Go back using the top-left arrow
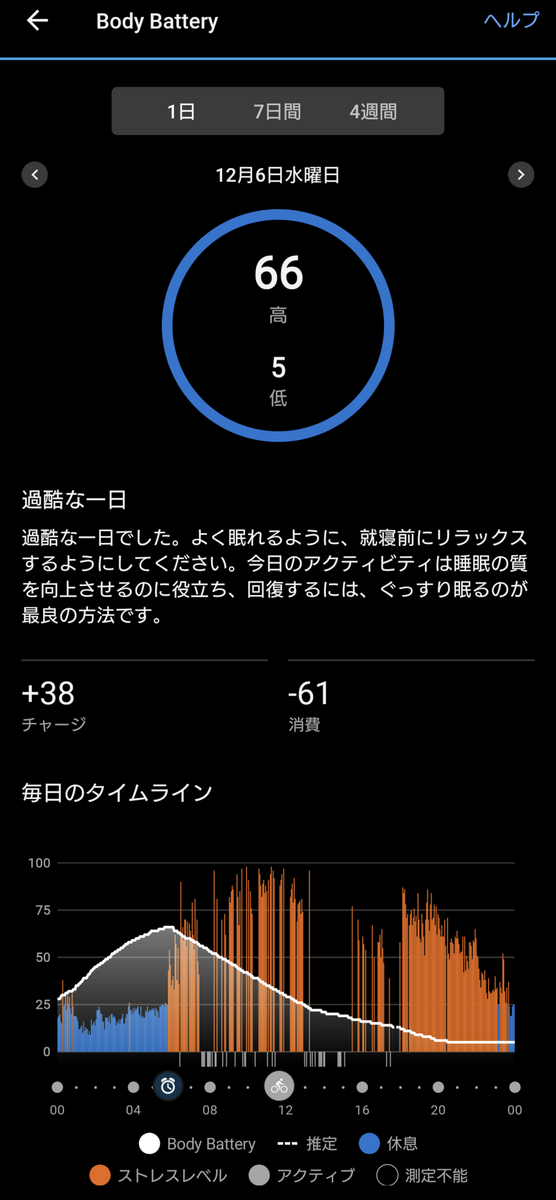Viewport: 556px width, 1200px height. tap(37, 21)
